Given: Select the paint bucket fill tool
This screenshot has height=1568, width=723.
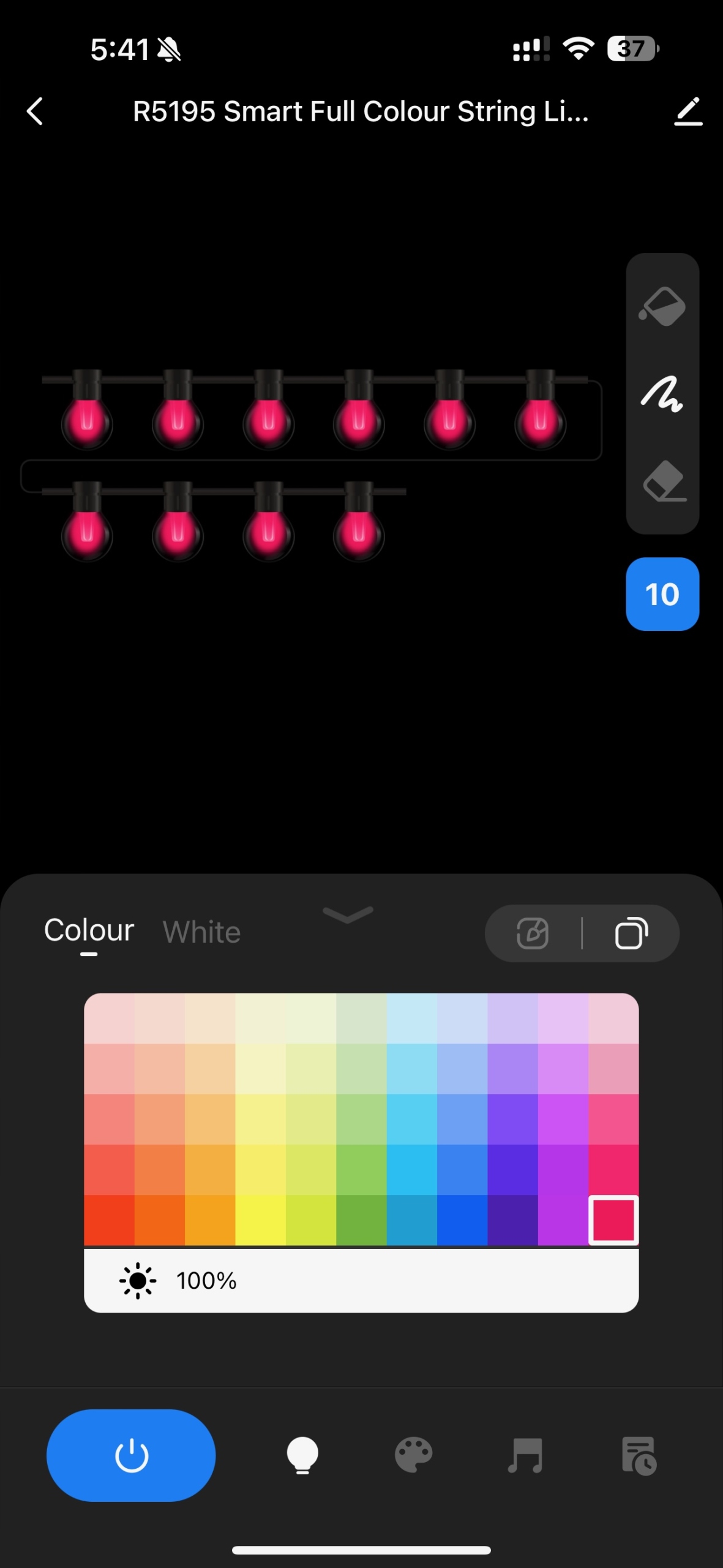Looking at the screenshot, I should point(662,306).
